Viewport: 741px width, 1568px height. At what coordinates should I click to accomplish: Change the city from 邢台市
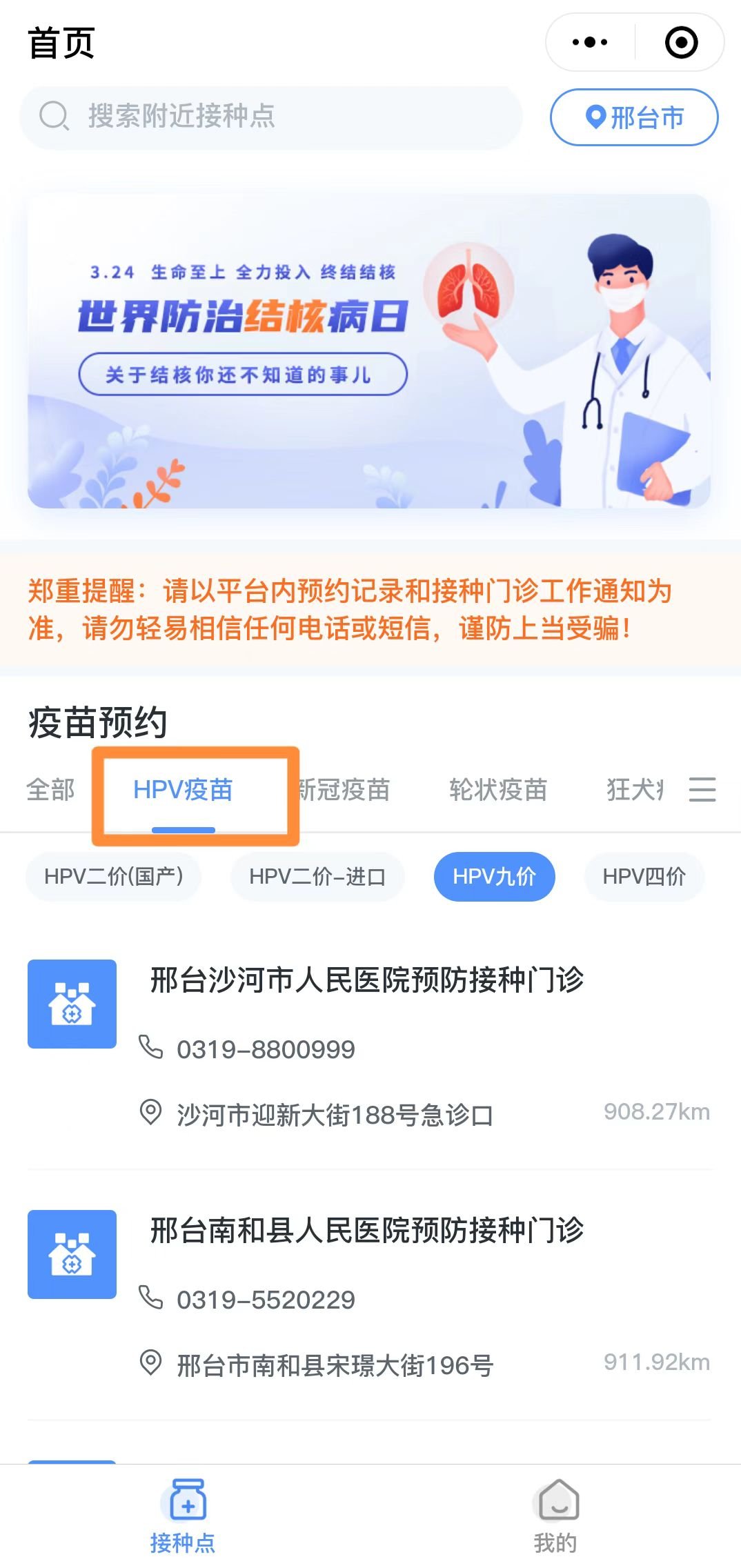pyautogui.click(x=633, y=117)
